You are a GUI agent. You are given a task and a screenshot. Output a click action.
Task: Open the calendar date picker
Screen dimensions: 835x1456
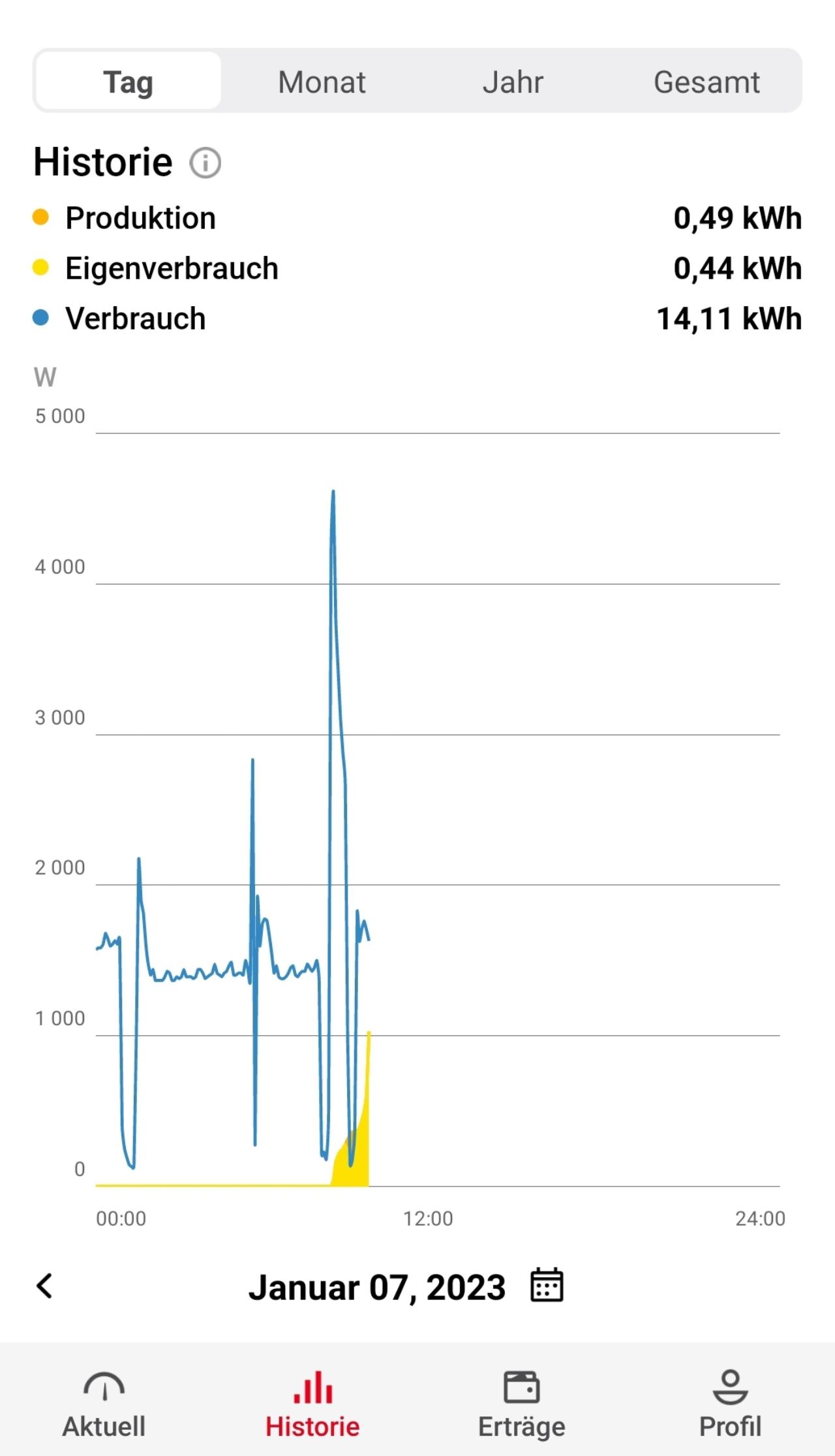547,1285
